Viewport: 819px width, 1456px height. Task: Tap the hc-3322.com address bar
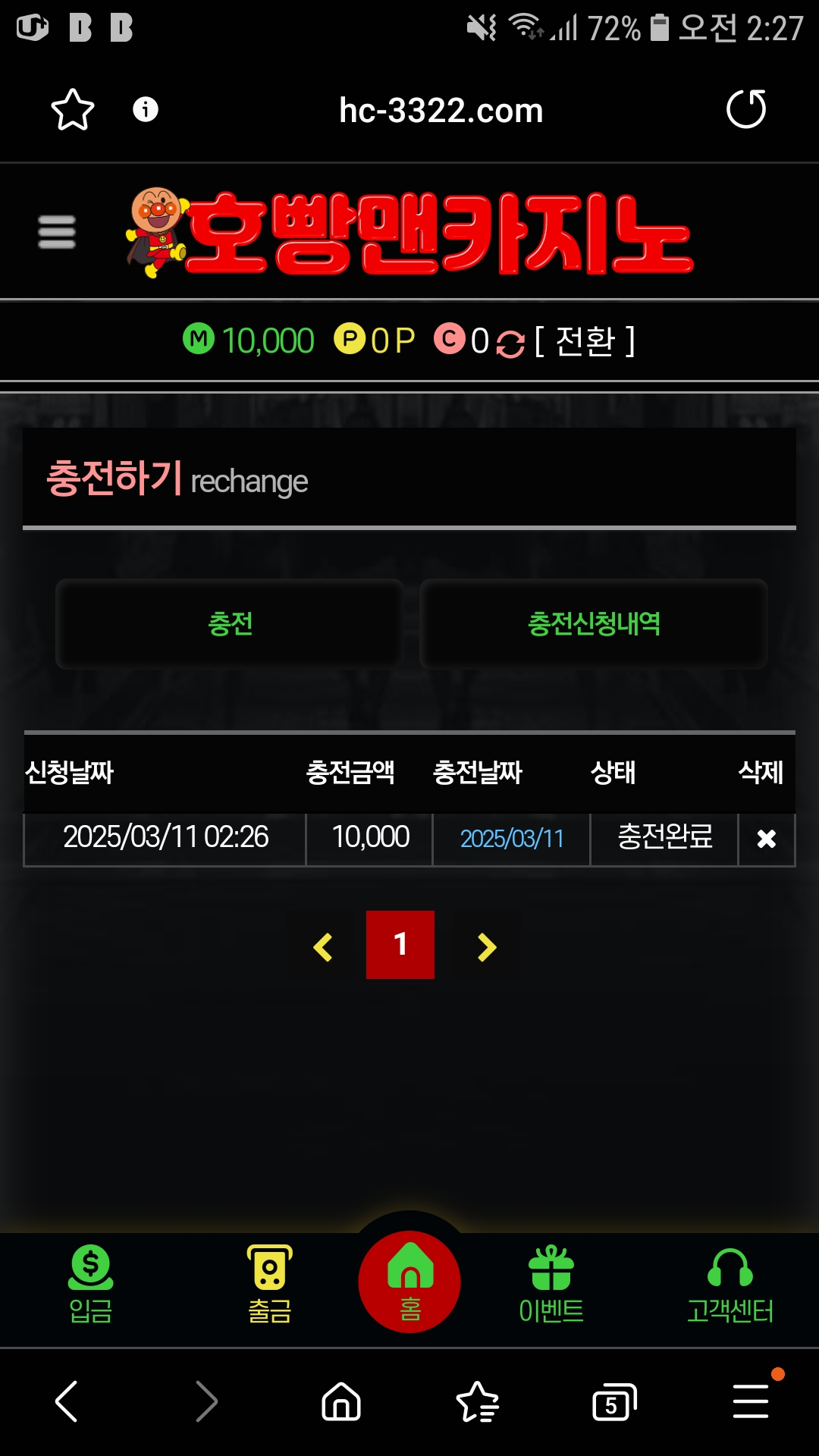pos(441,111)
